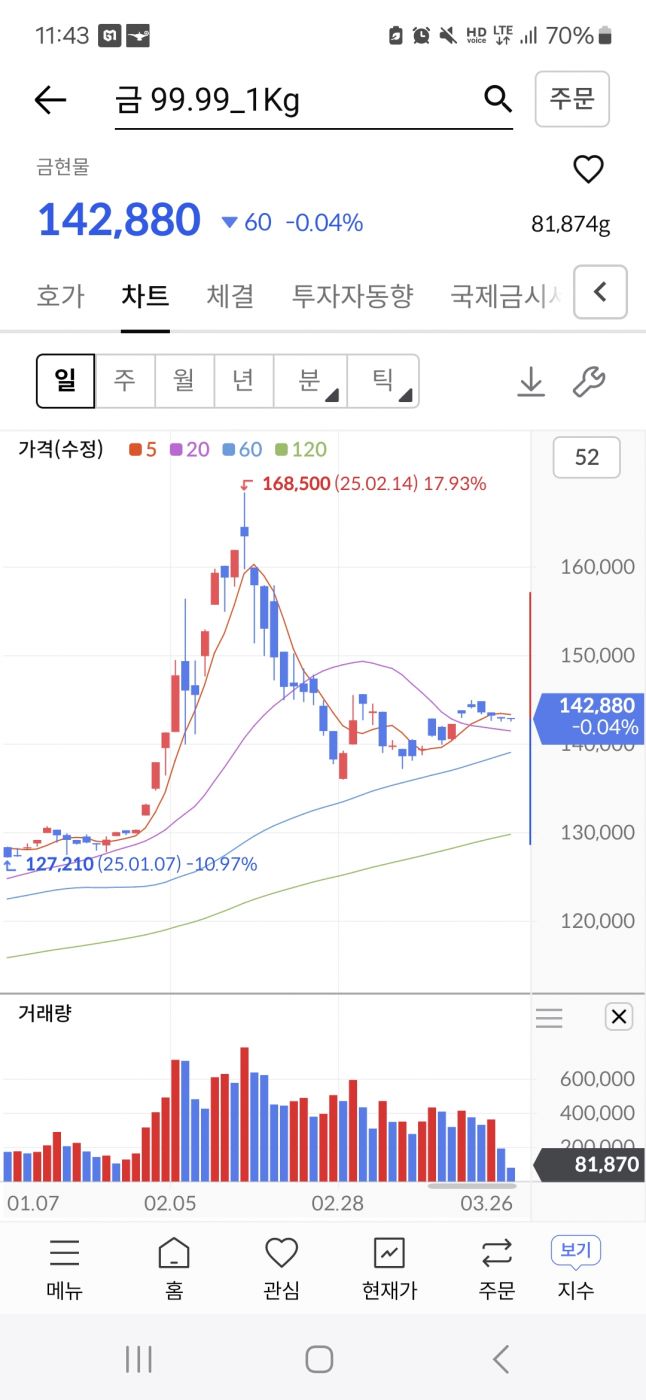Switch to the 체결 tab
This screenshot has width=646, height=1400.
coord(230,295)
